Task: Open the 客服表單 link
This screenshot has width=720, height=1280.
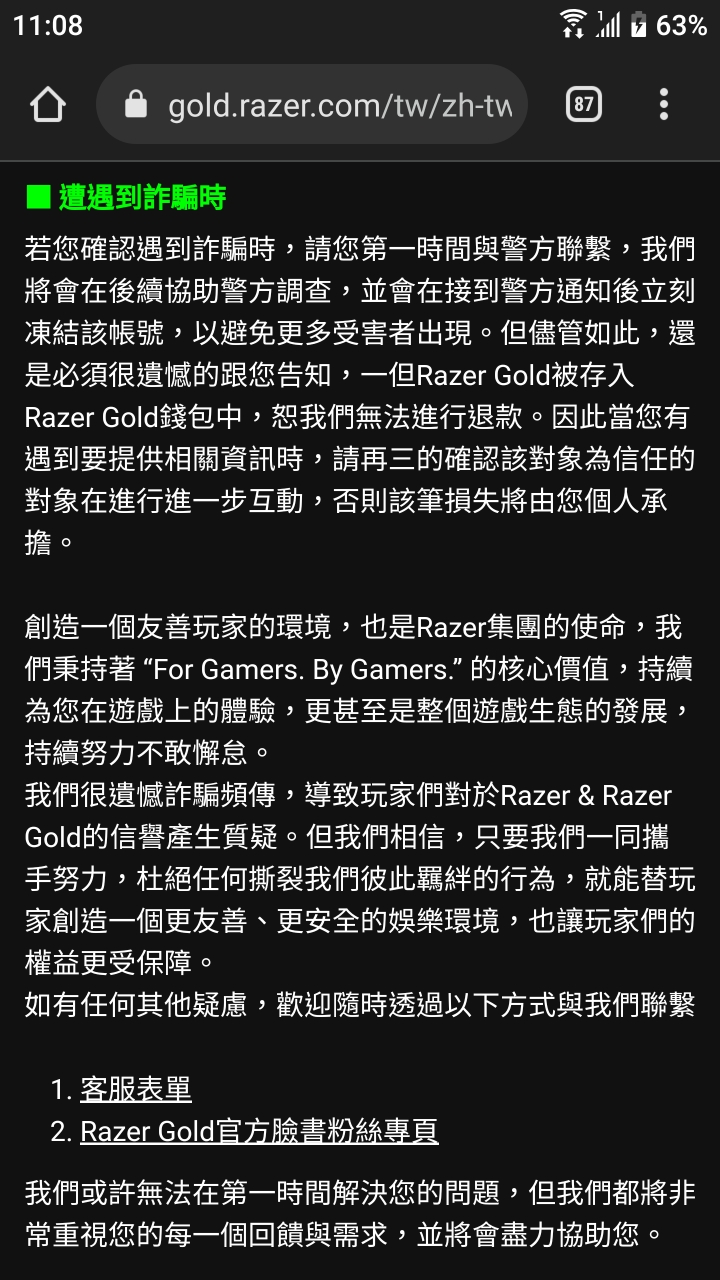Action: 135,1089
